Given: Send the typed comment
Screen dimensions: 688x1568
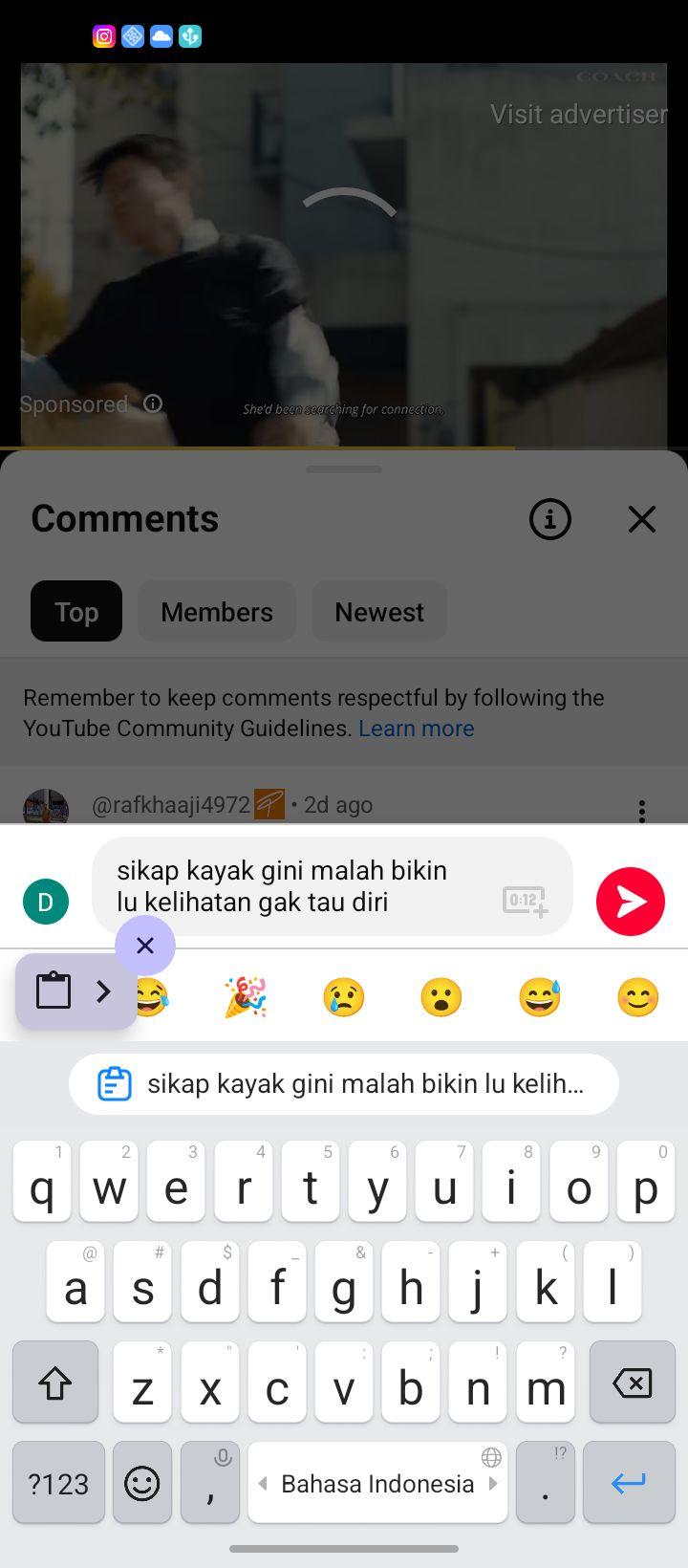Looking at the screenshot, I should click(x=630, y=901).
